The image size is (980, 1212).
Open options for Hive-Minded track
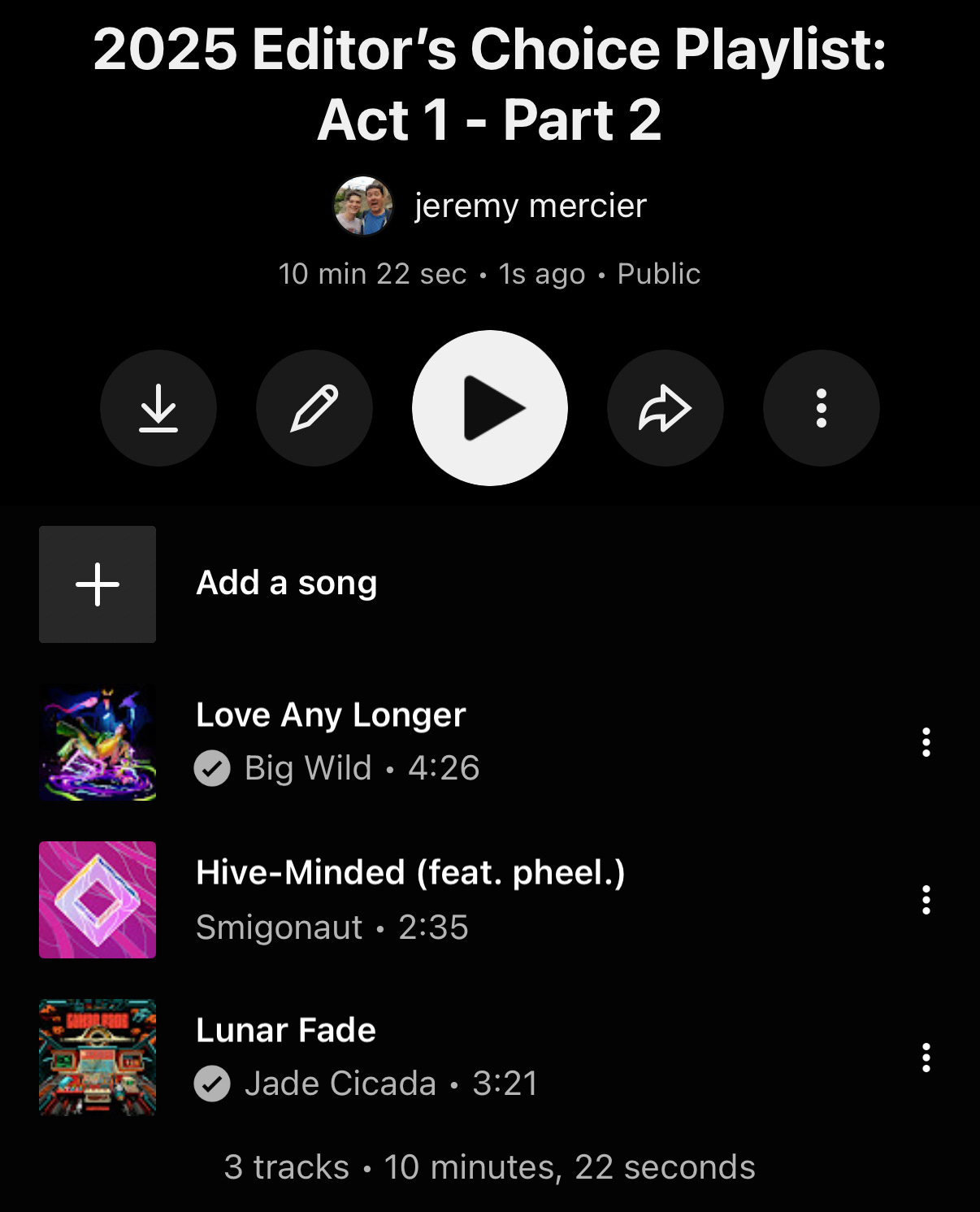(x=926, y=900)
